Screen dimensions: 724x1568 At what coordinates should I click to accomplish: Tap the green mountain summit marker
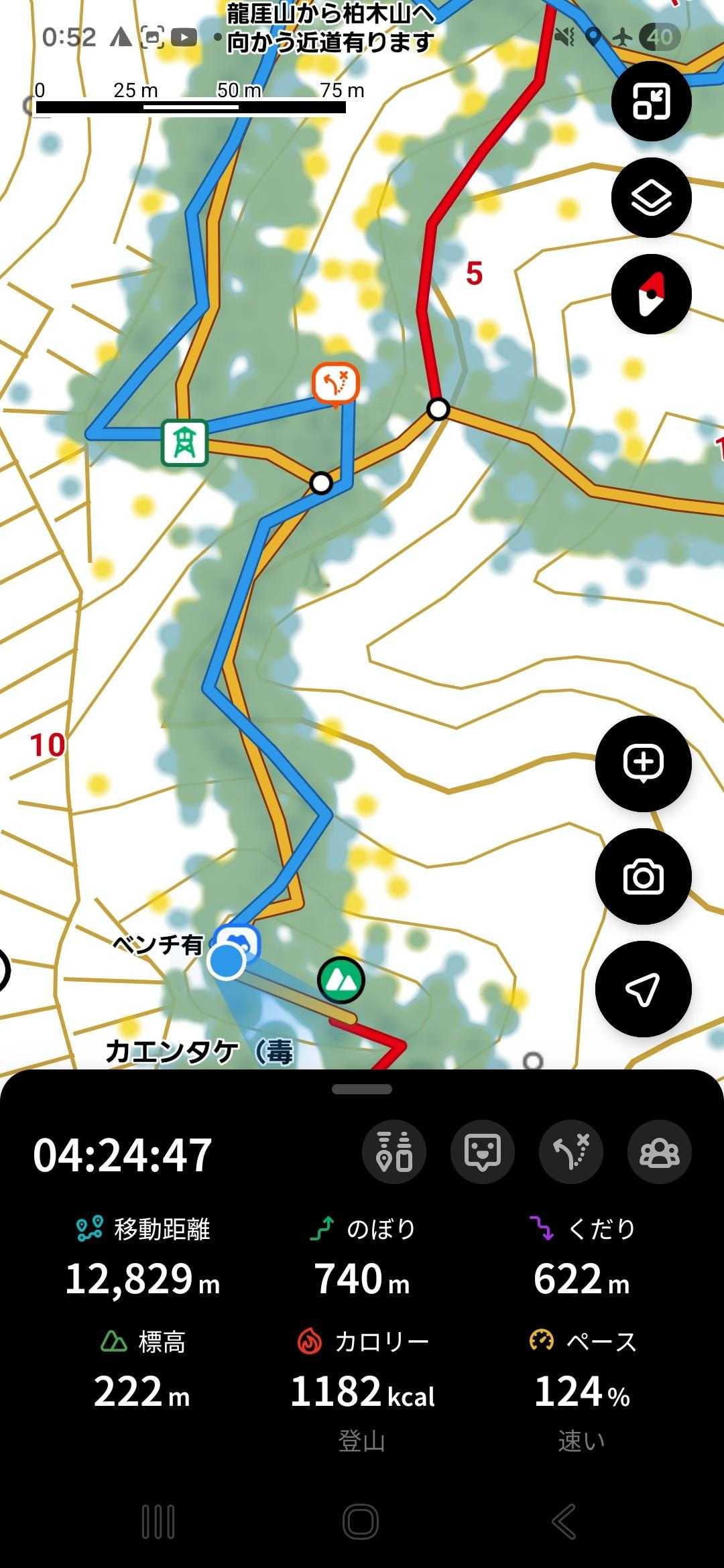341,980
